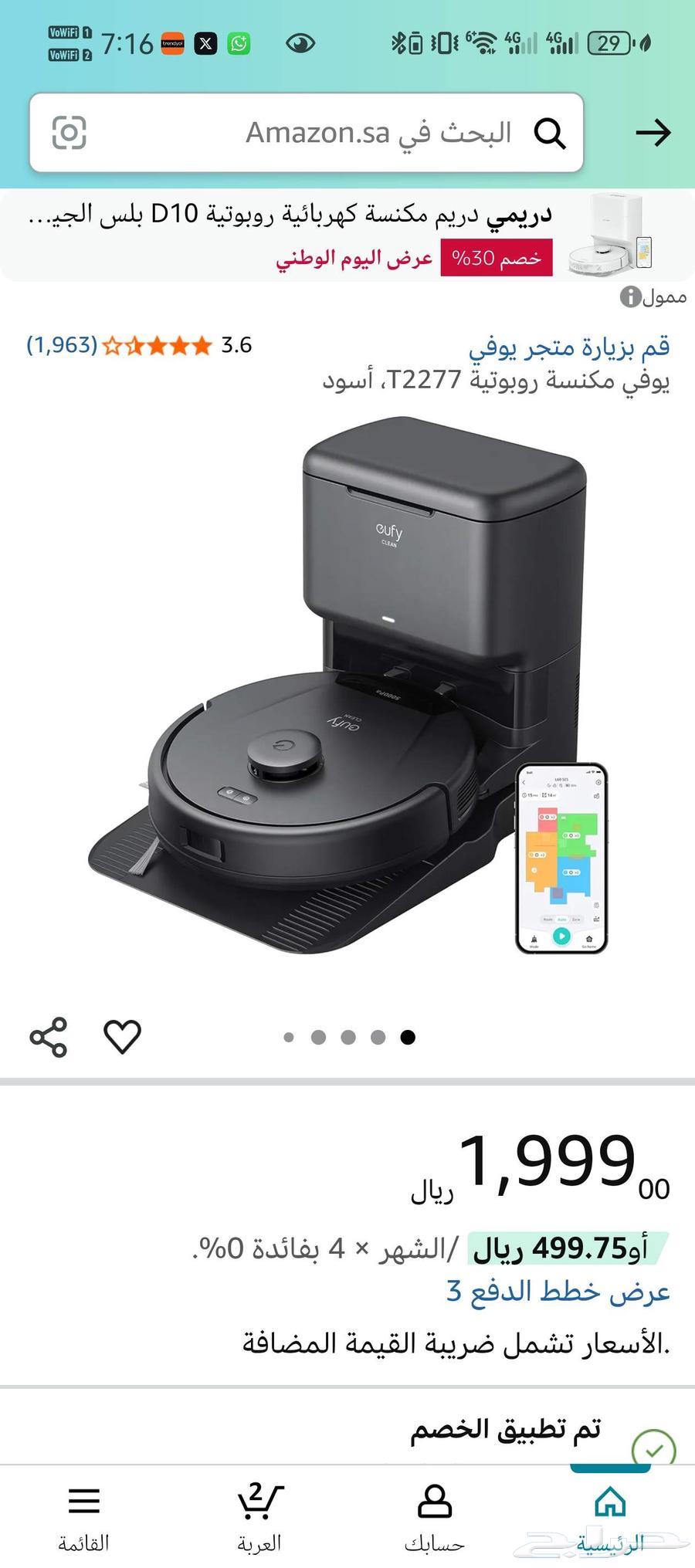Tap the 30% discount Dreame ad banner

tap(347, 235)
